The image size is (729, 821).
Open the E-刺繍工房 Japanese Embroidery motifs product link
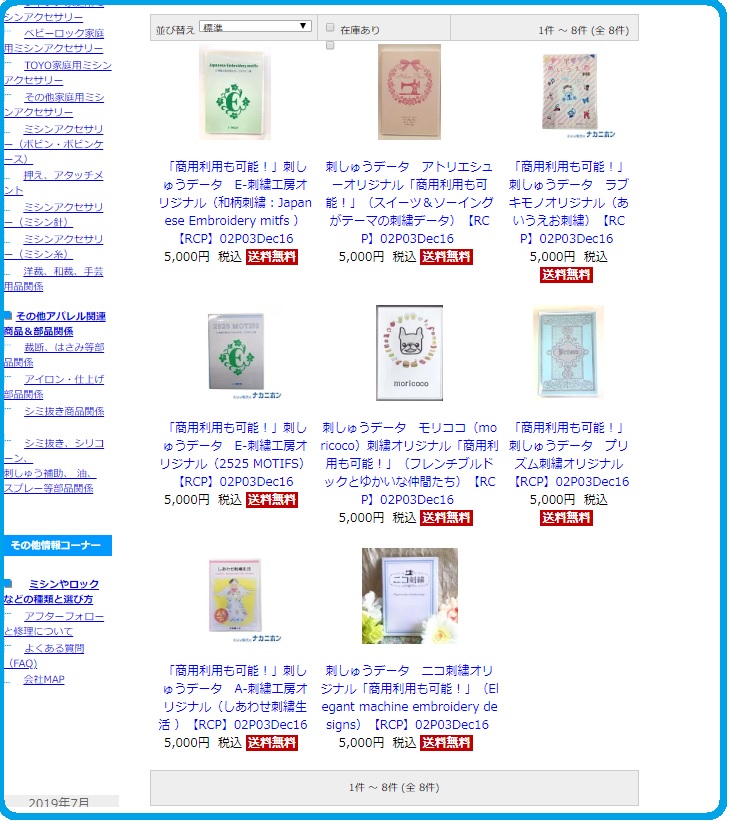[x=235, y=202]
